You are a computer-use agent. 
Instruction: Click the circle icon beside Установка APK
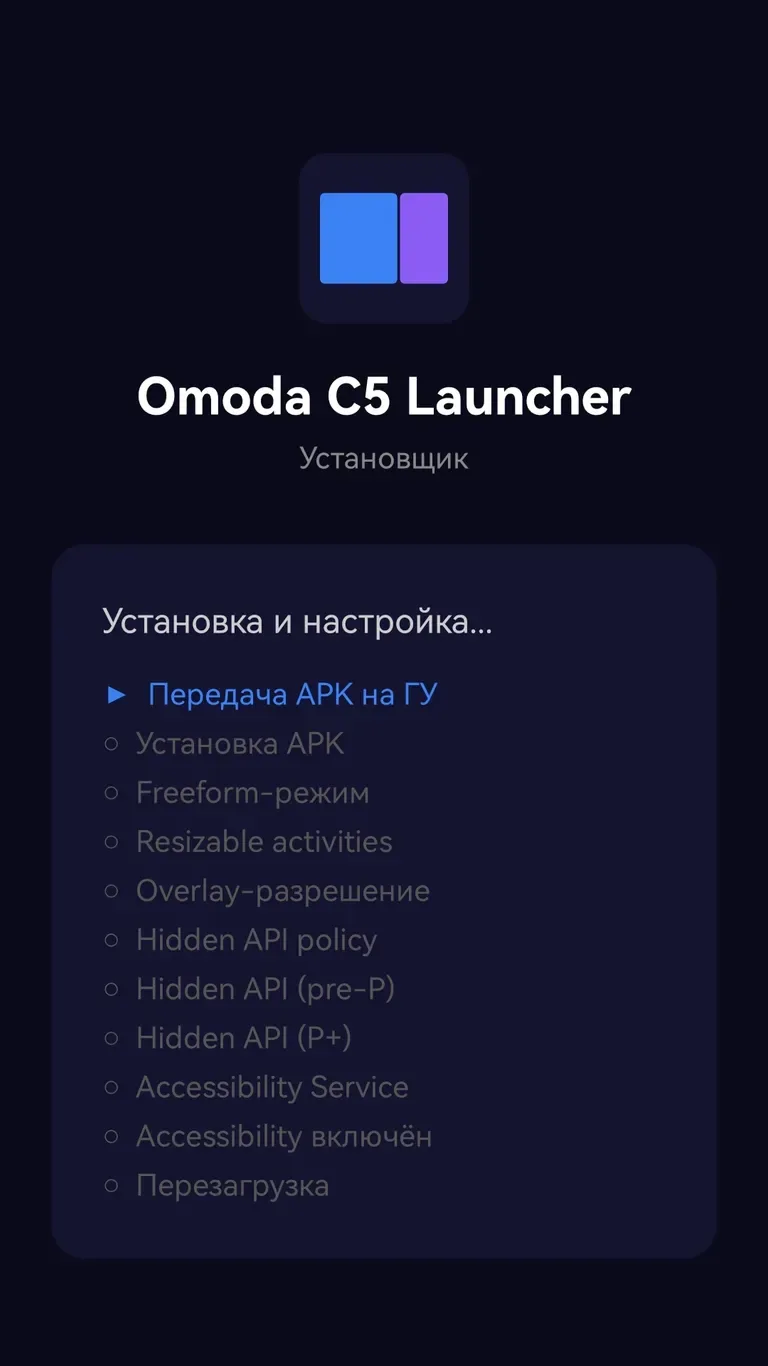(x=112, y=743)
